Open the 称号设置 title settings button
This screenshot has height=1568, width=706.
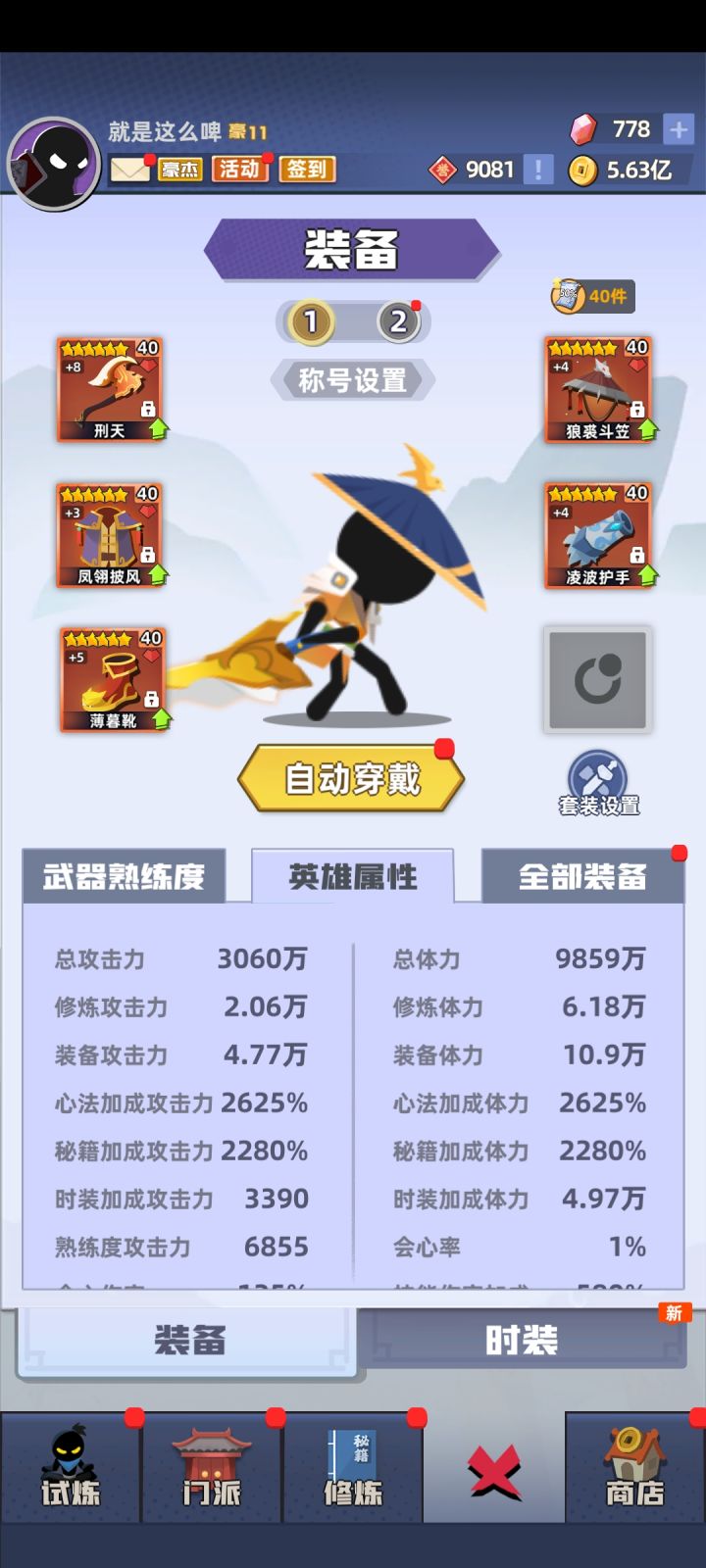click(x=352, y=380)
